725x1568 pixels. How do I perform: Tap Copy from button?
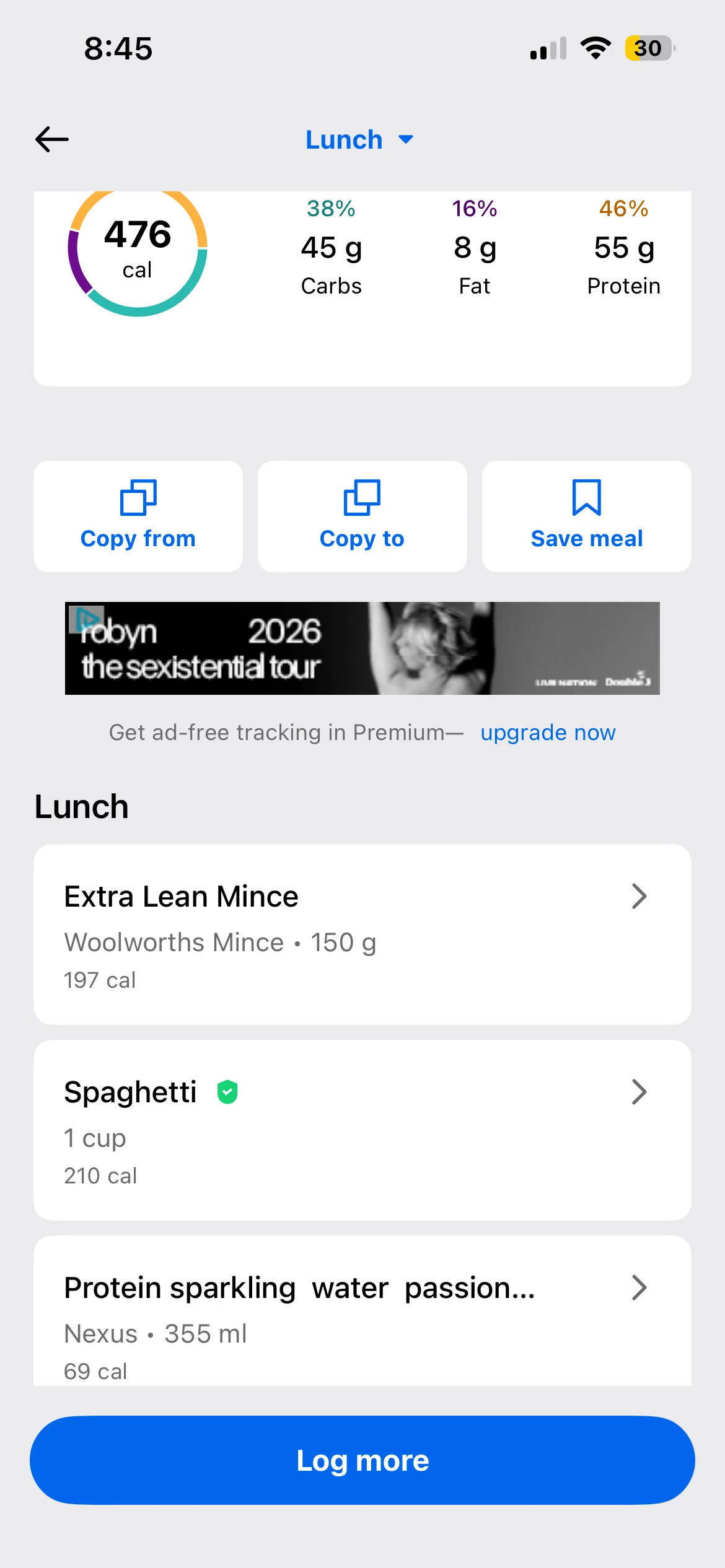click(x=138, y=516)
